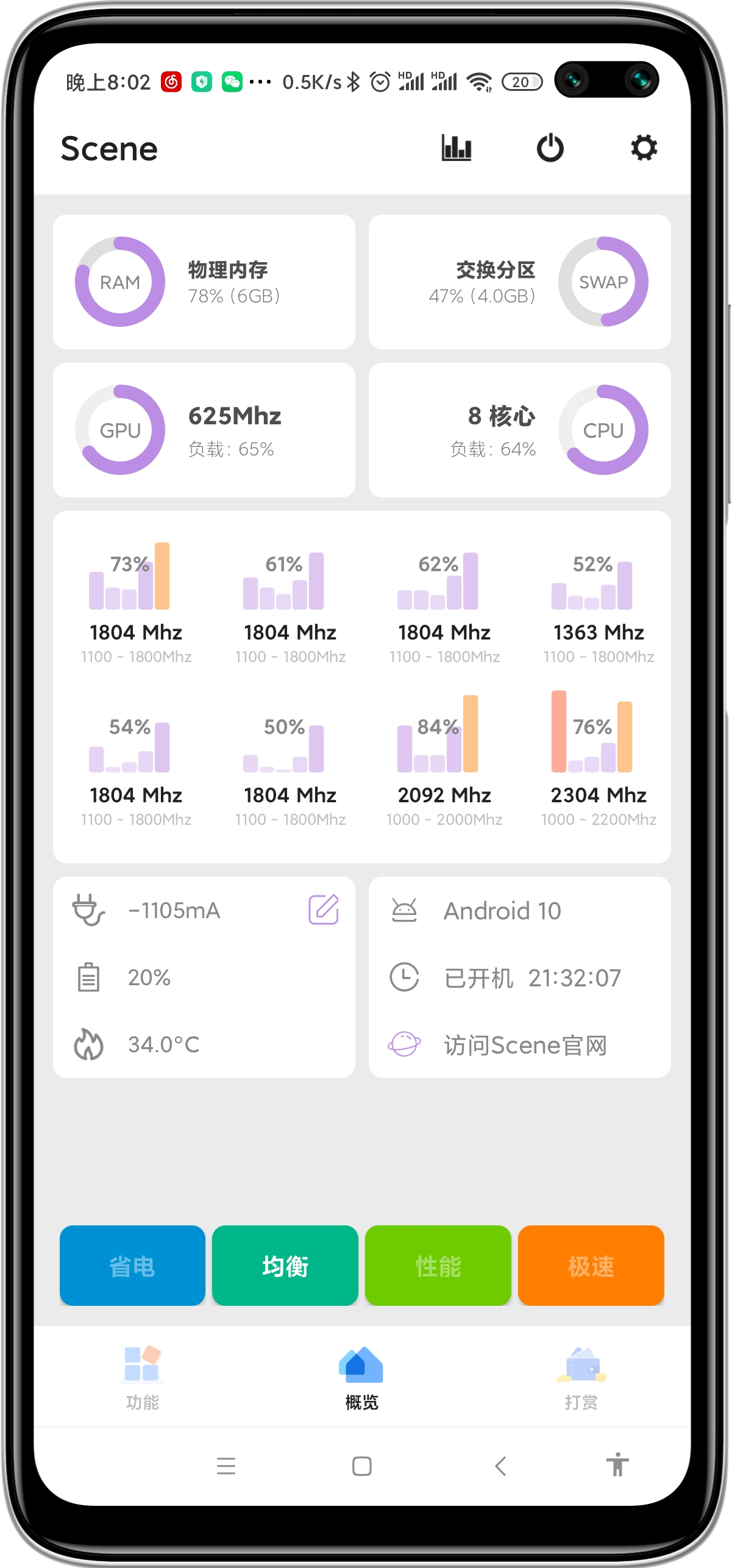732x1568 pixels.
Task: Select the 极速 extreme speed mode
Action: 591,1266
